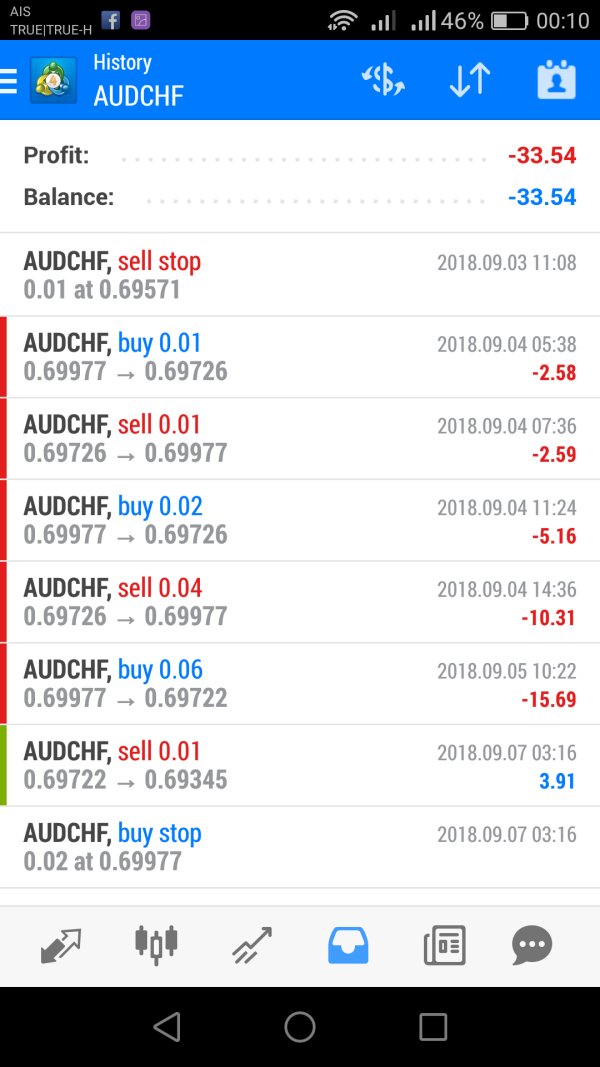Go back with the system back button

pos(167,1026)
